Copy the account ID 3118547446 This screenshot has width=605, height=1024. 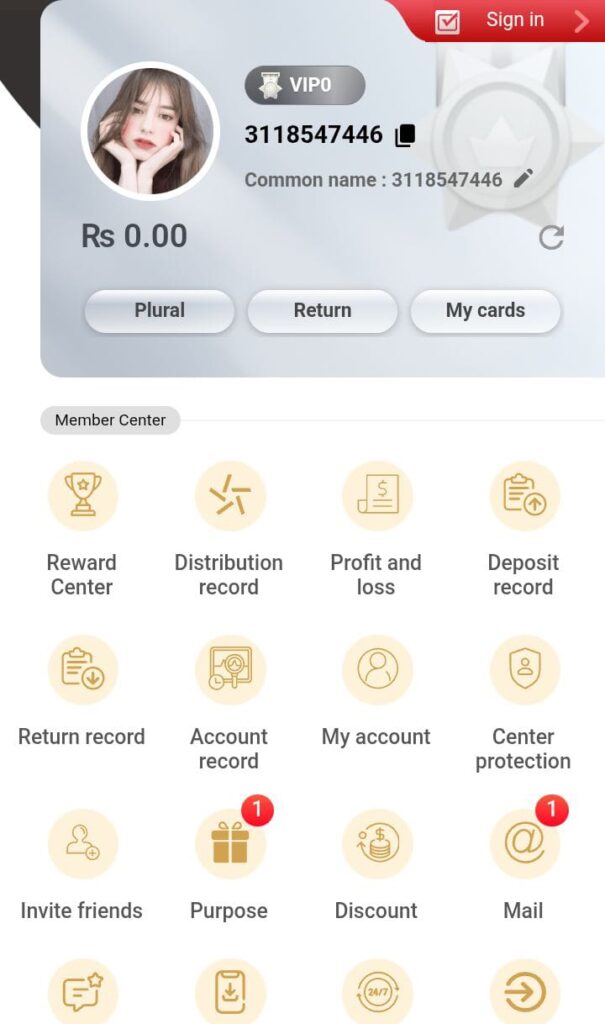pos(405,136)
